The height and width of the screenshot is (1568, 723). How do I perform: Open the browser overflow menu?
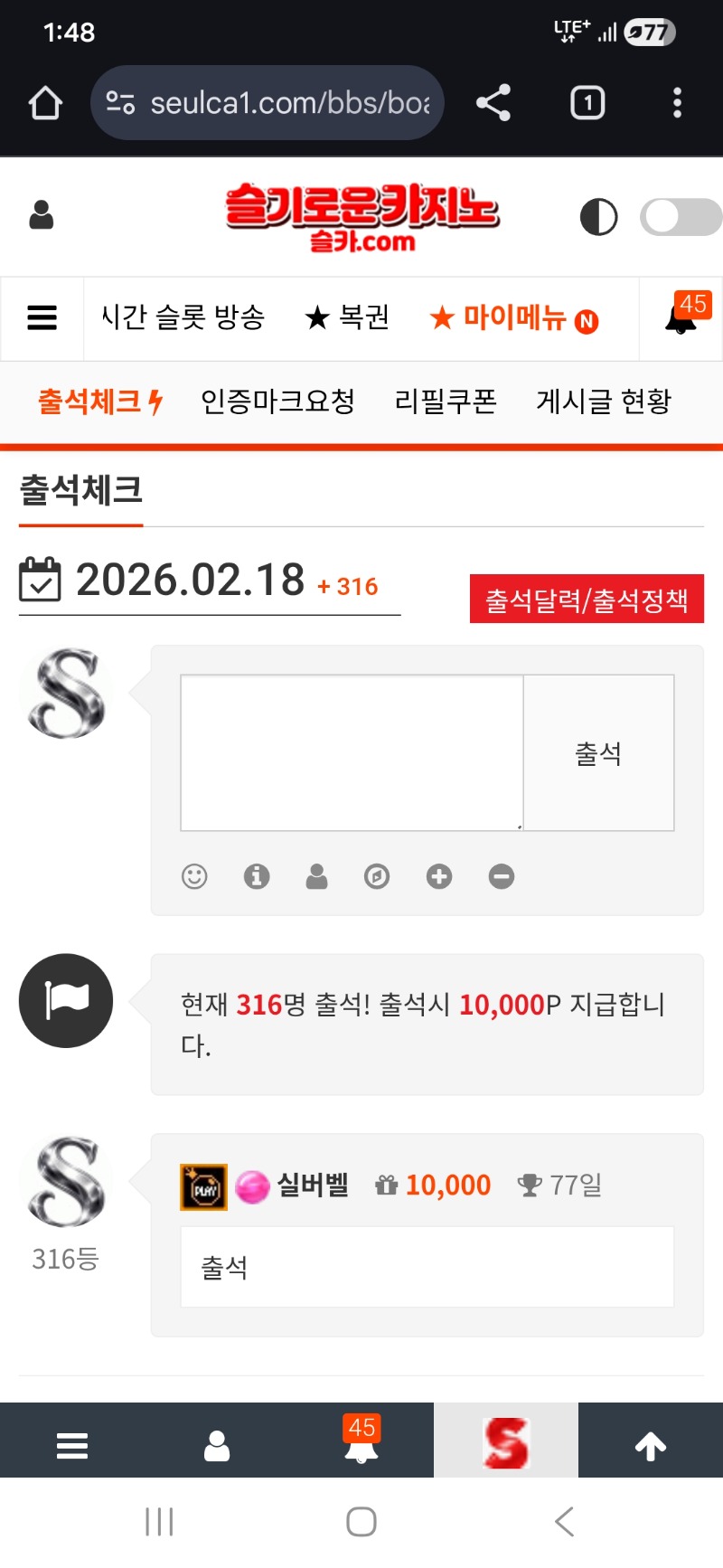click(677, 103)
